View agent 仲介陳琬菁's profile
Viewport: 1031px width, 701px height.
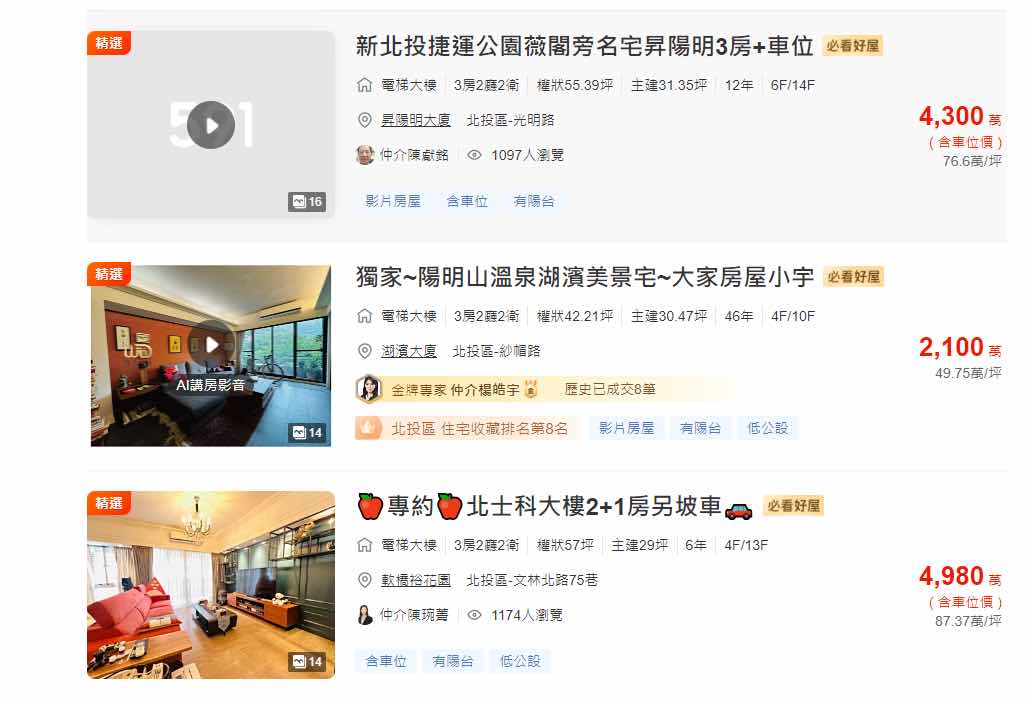413,615
